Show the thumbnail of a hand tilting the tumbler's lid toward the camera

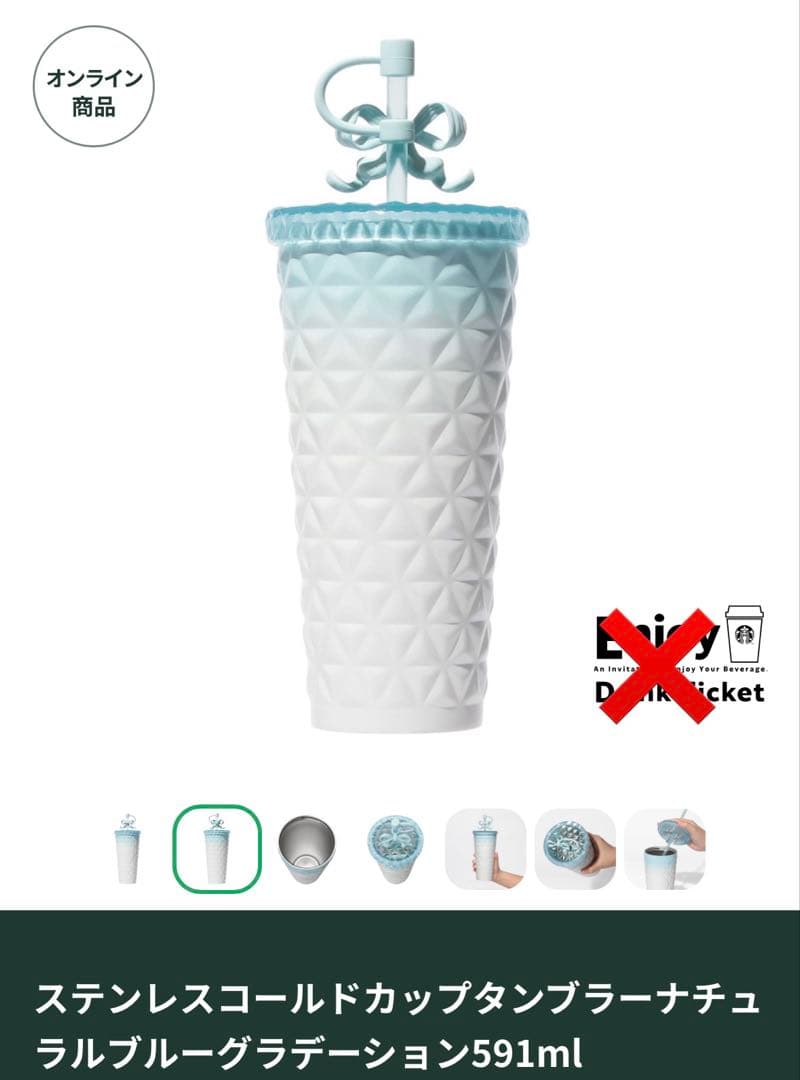(575, 849)
